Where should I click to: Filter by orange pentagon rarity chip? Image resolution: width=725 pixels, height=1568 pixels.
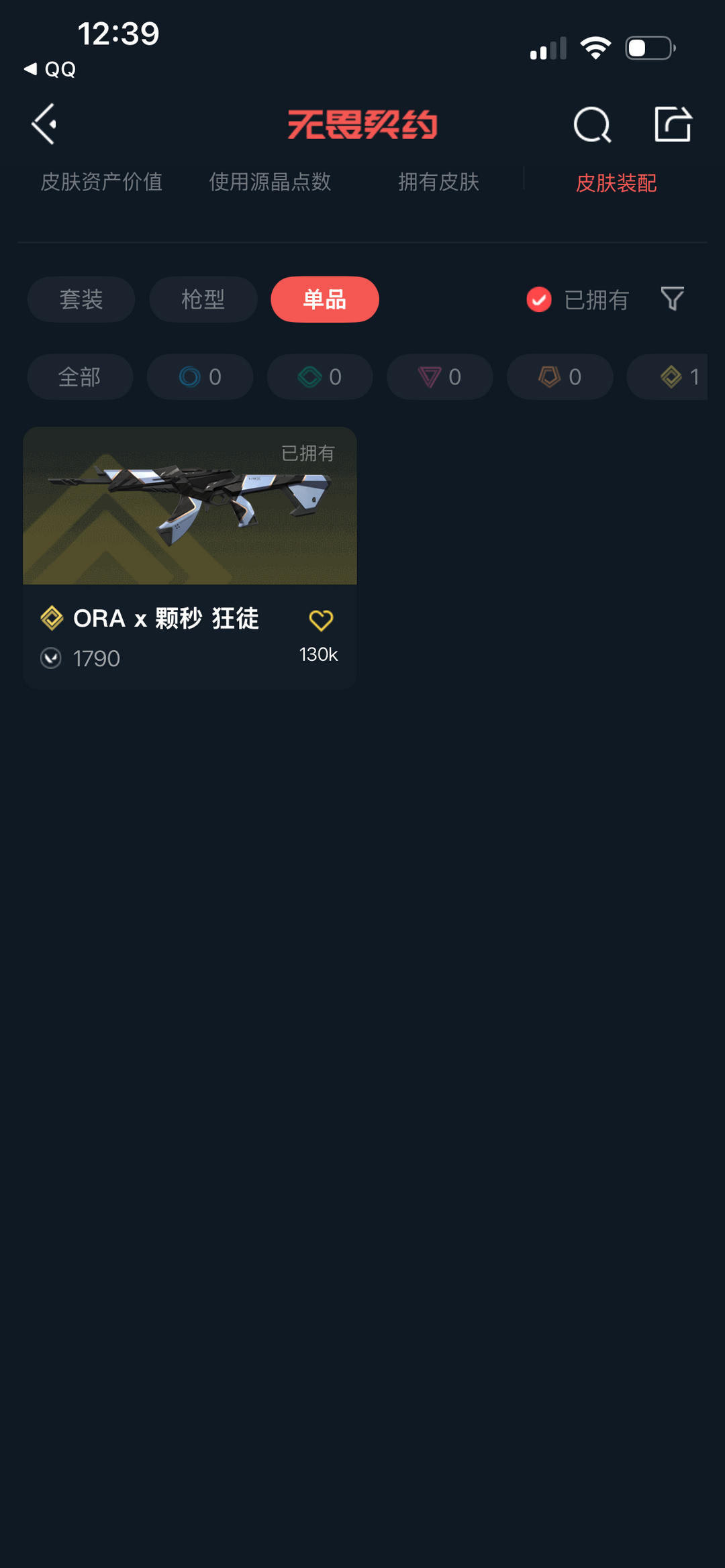pyautogui.click(x=560, y=377)
